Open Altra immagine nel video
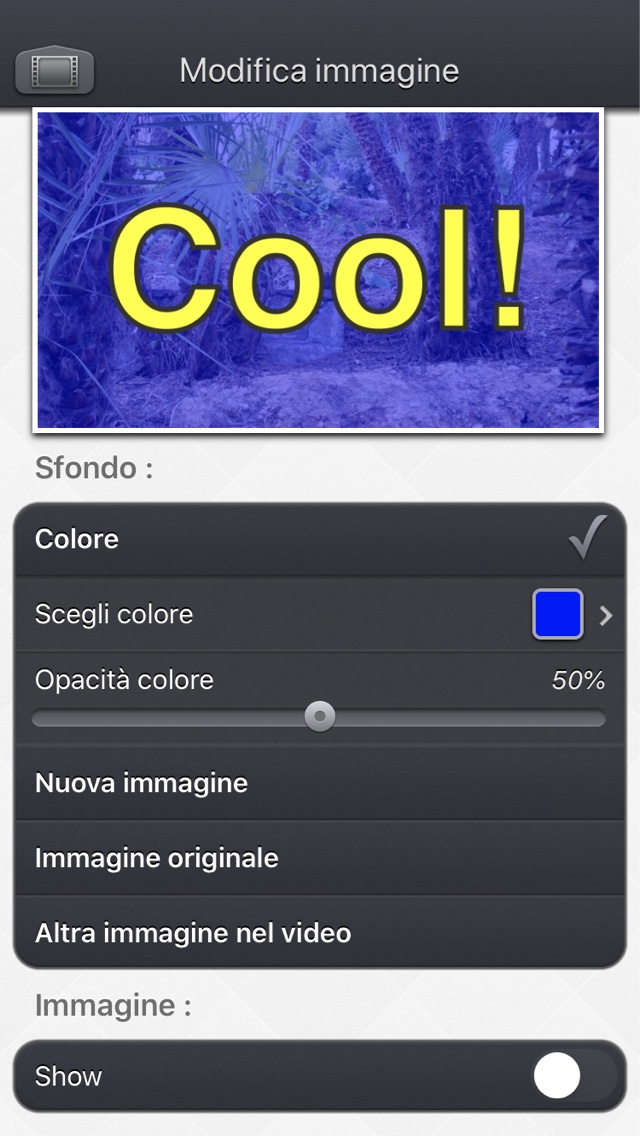 pyautogui.click(x=320, y=933)
